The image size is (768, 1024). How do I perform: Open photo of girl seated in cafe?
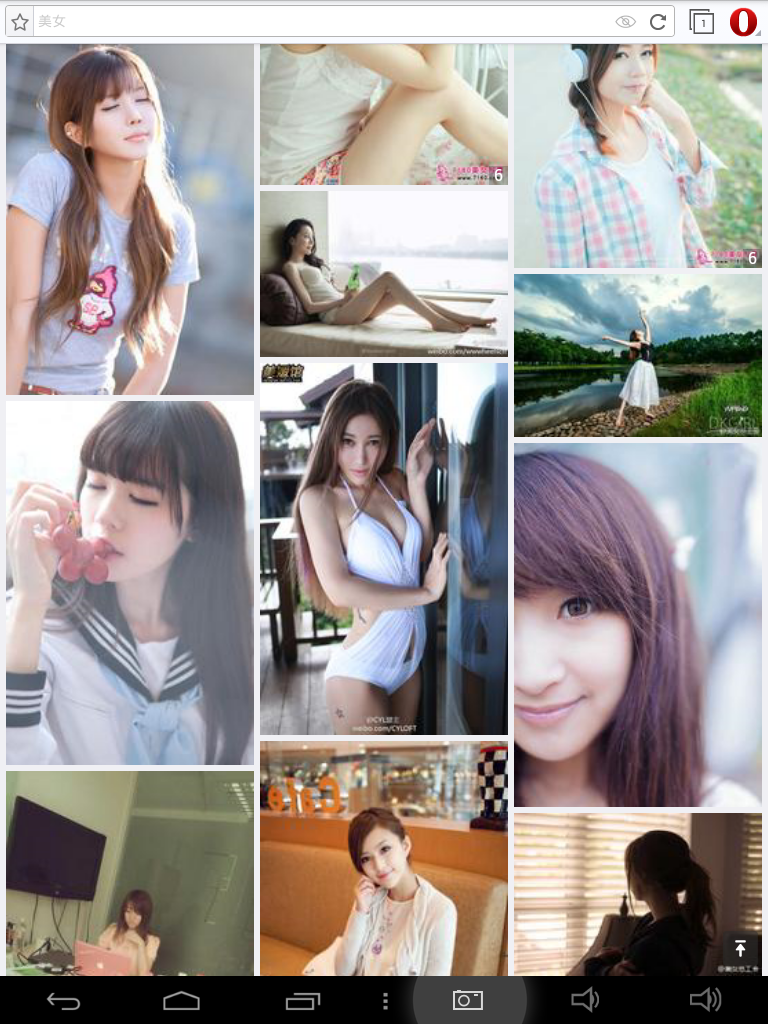point(384,858)
